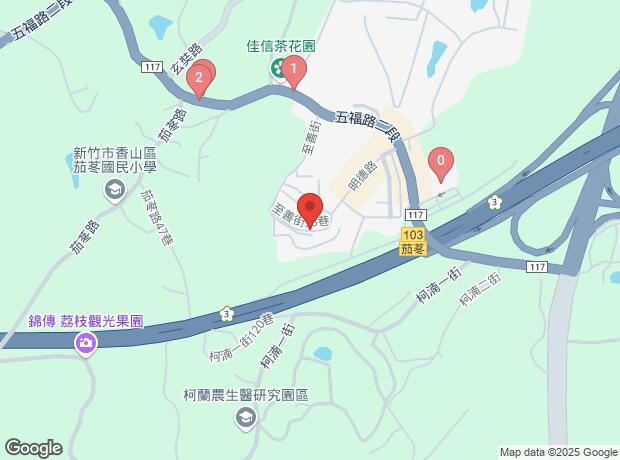Open the 柯蘭農生醫研究園區 place icon
620x460 pixels.
(x=245, y=416)
